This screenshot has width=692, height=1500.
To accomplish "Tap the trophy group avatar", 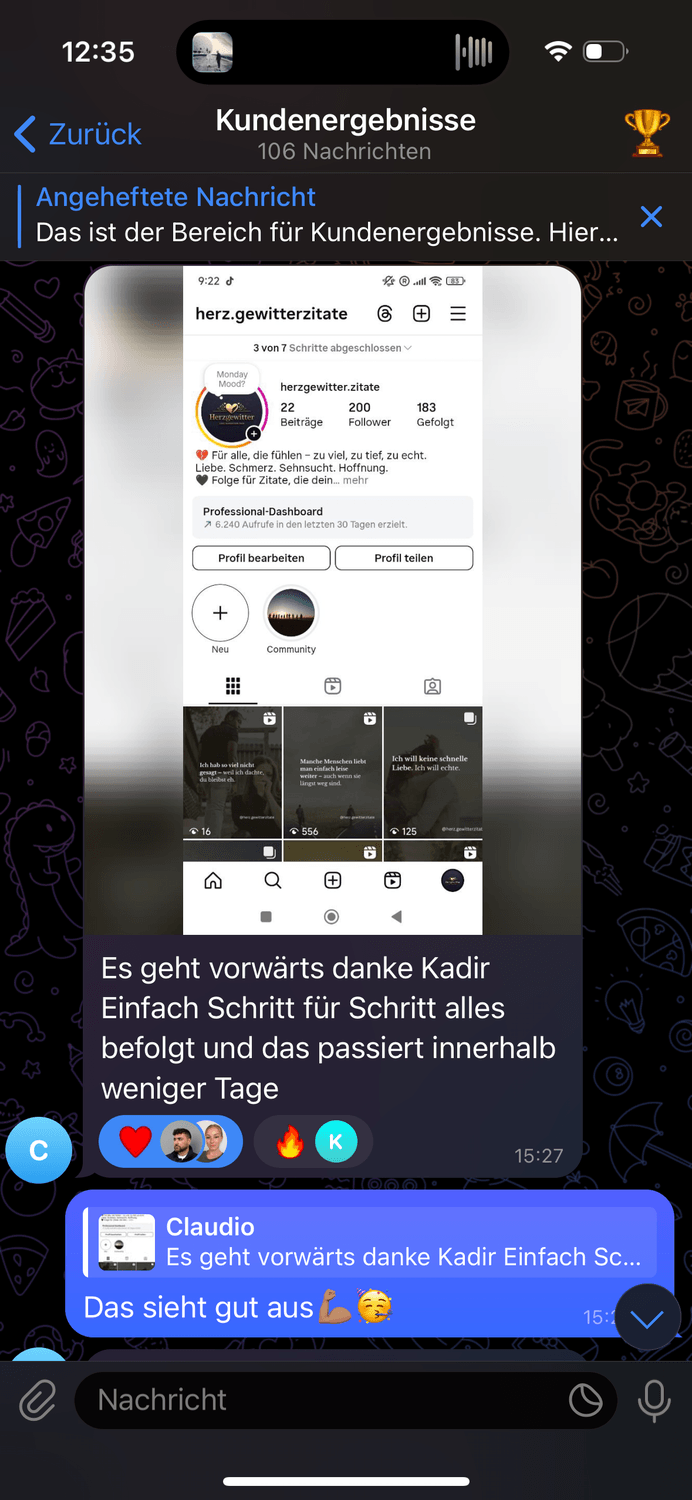I will pyautogui.click(x=647, y=133).
